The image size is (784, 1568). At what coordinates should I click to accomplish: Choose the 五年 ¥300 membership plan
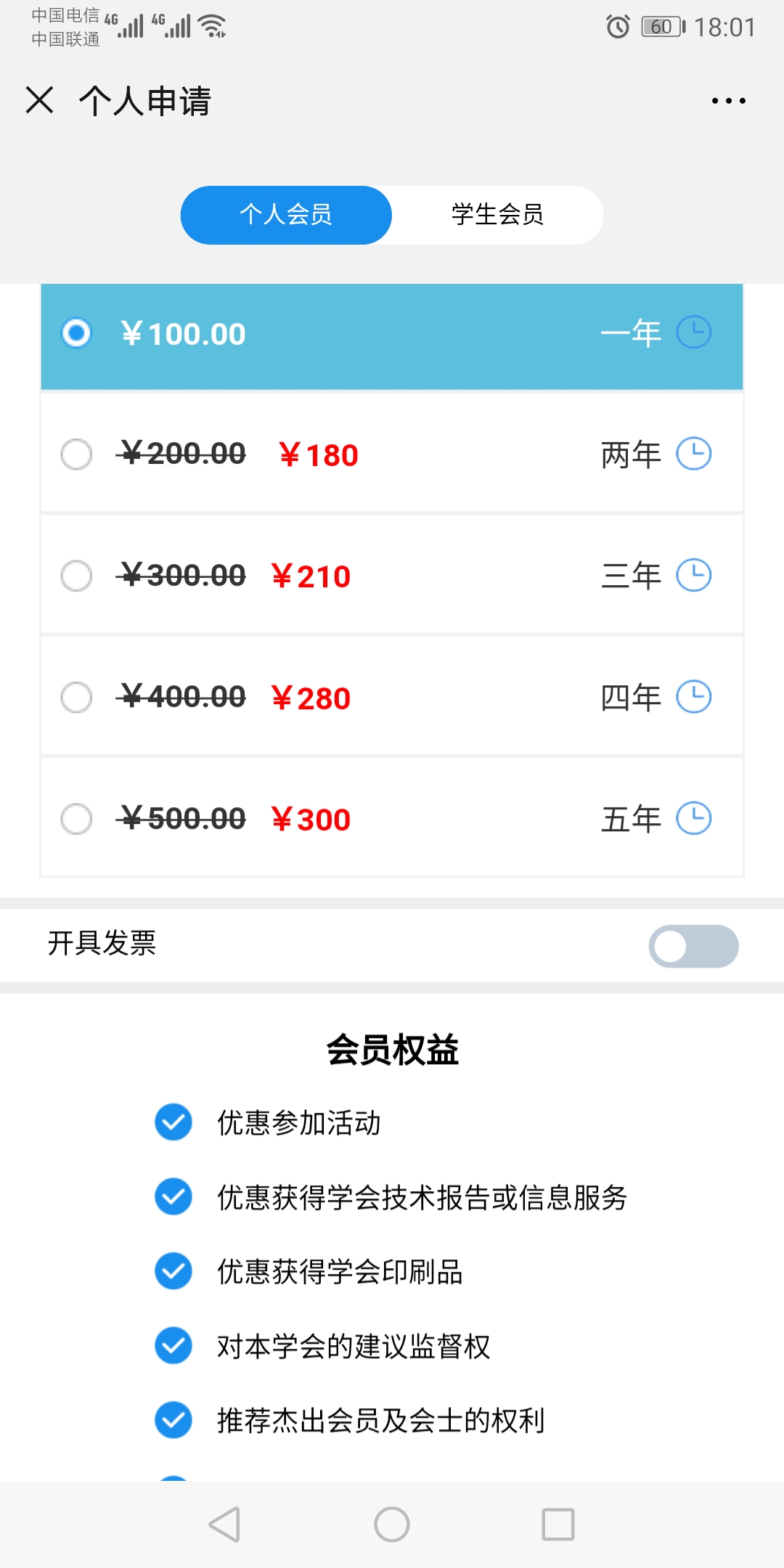coord(76,819)
